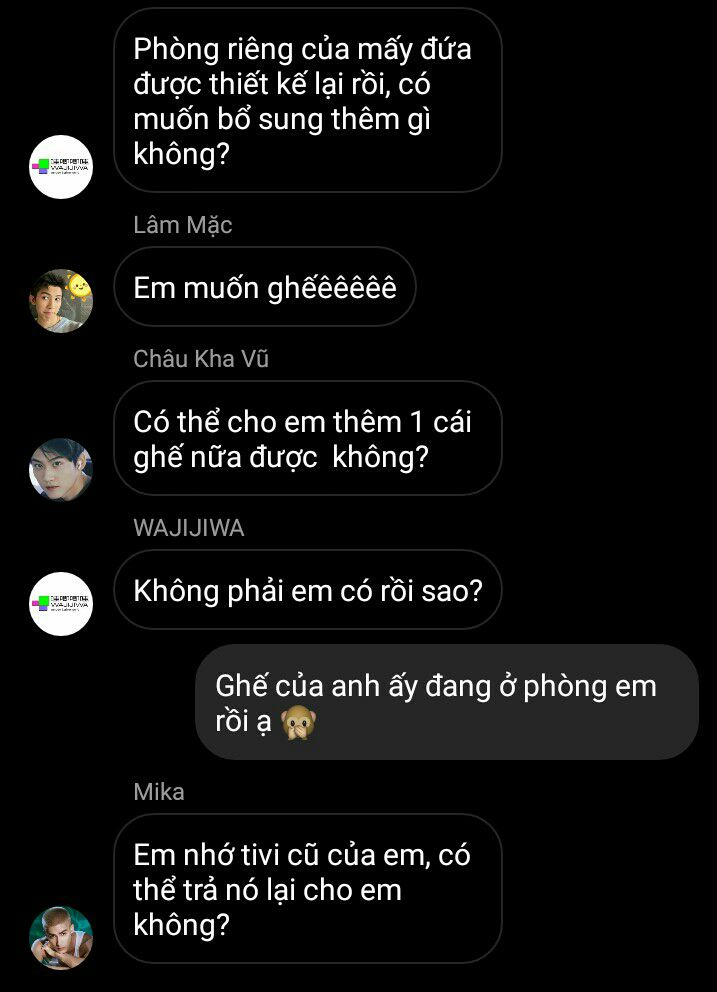Screen dimensions: 717x992
Task: Open Châu Kha Vũ's avatar
Action: pos(61,469)
